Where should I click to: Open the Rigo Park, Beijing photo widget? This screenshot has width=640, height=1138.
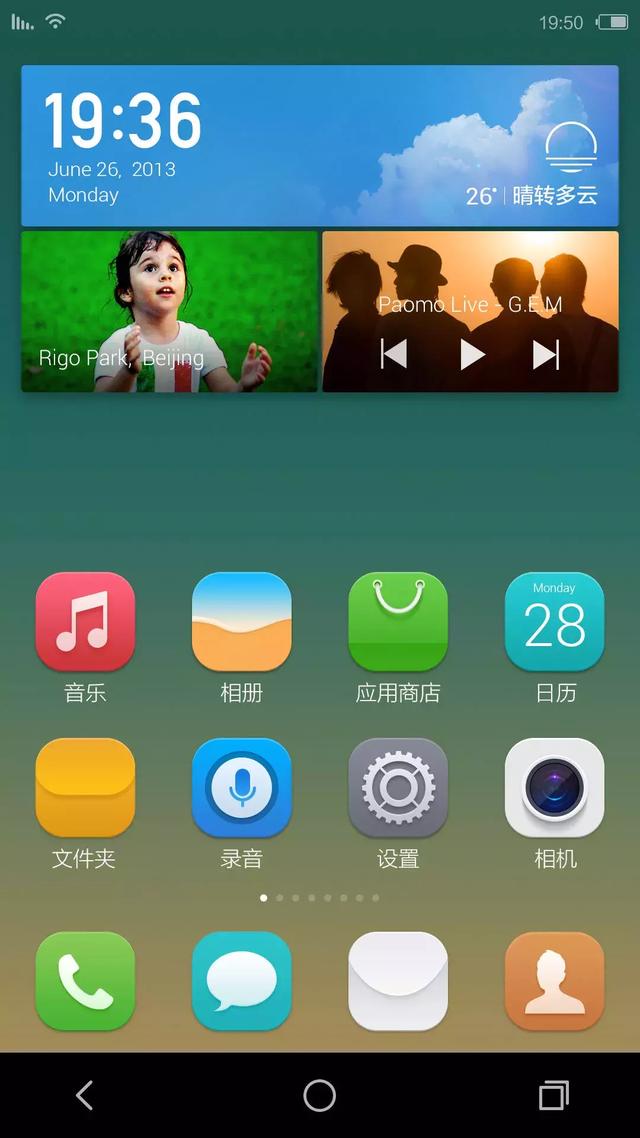pos(169,311)
